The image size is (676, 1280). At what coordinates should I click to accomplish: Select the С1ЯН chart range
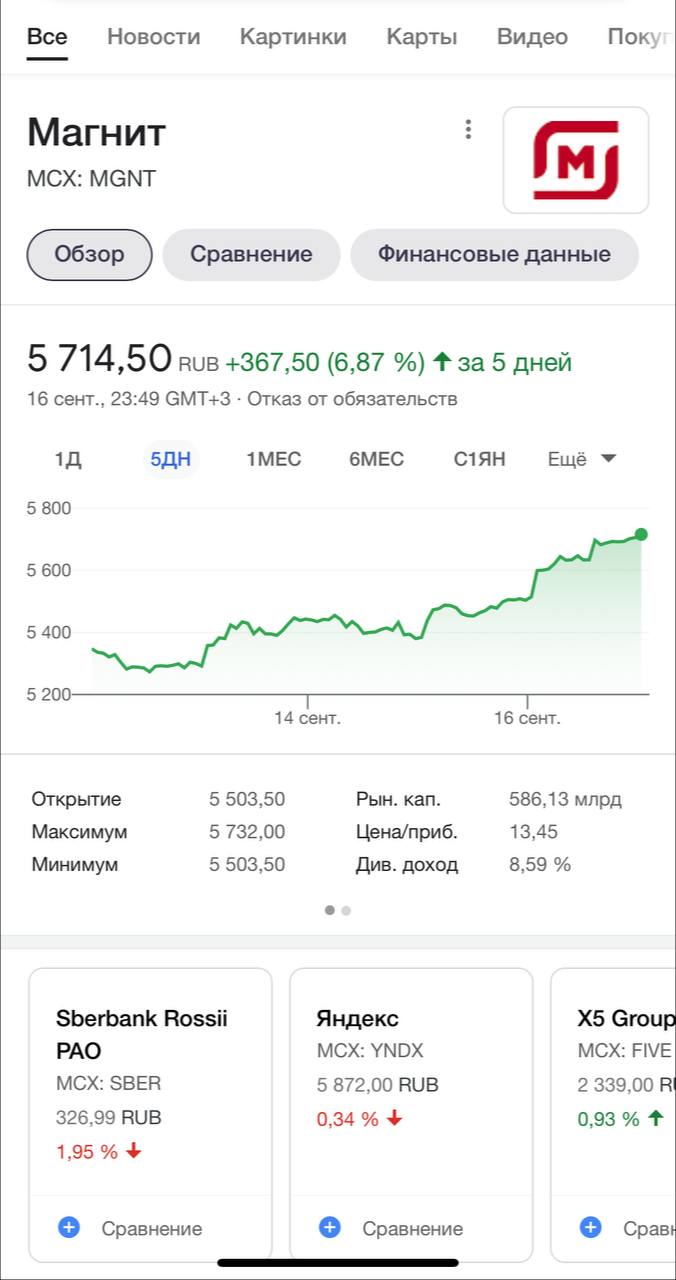pos(480,459)
